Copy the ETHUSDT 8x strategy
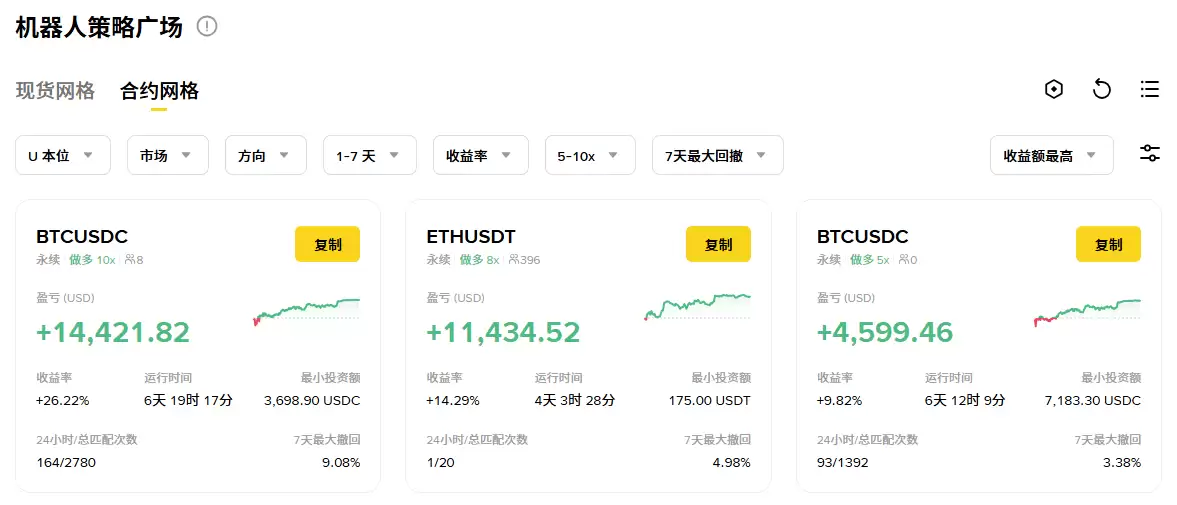The image size is (1177, 505). click(x=718, y=244)
